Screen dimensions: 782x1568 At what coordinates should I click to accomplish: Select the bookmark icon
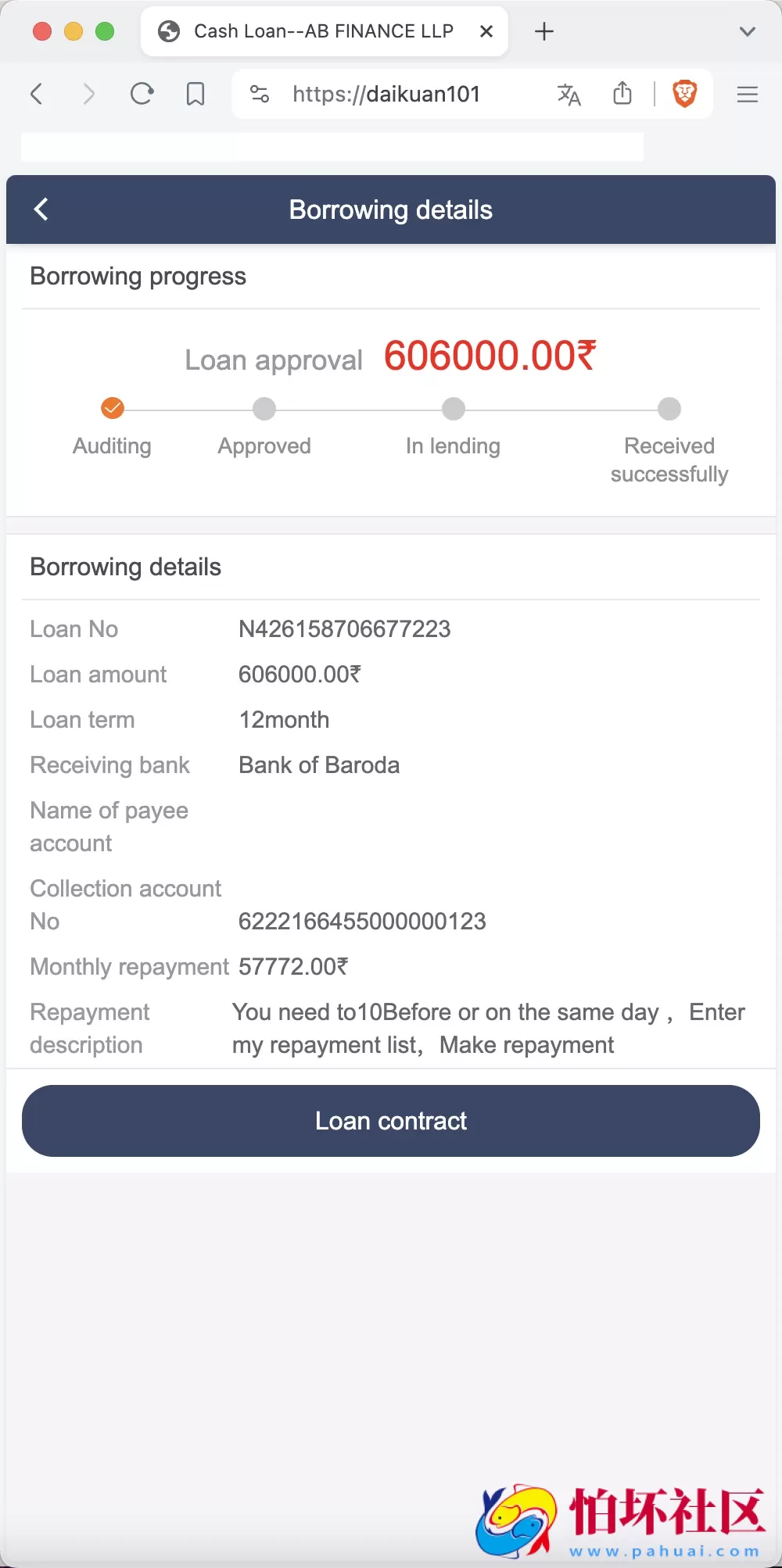pyautogui.click(x=195, y=94)
